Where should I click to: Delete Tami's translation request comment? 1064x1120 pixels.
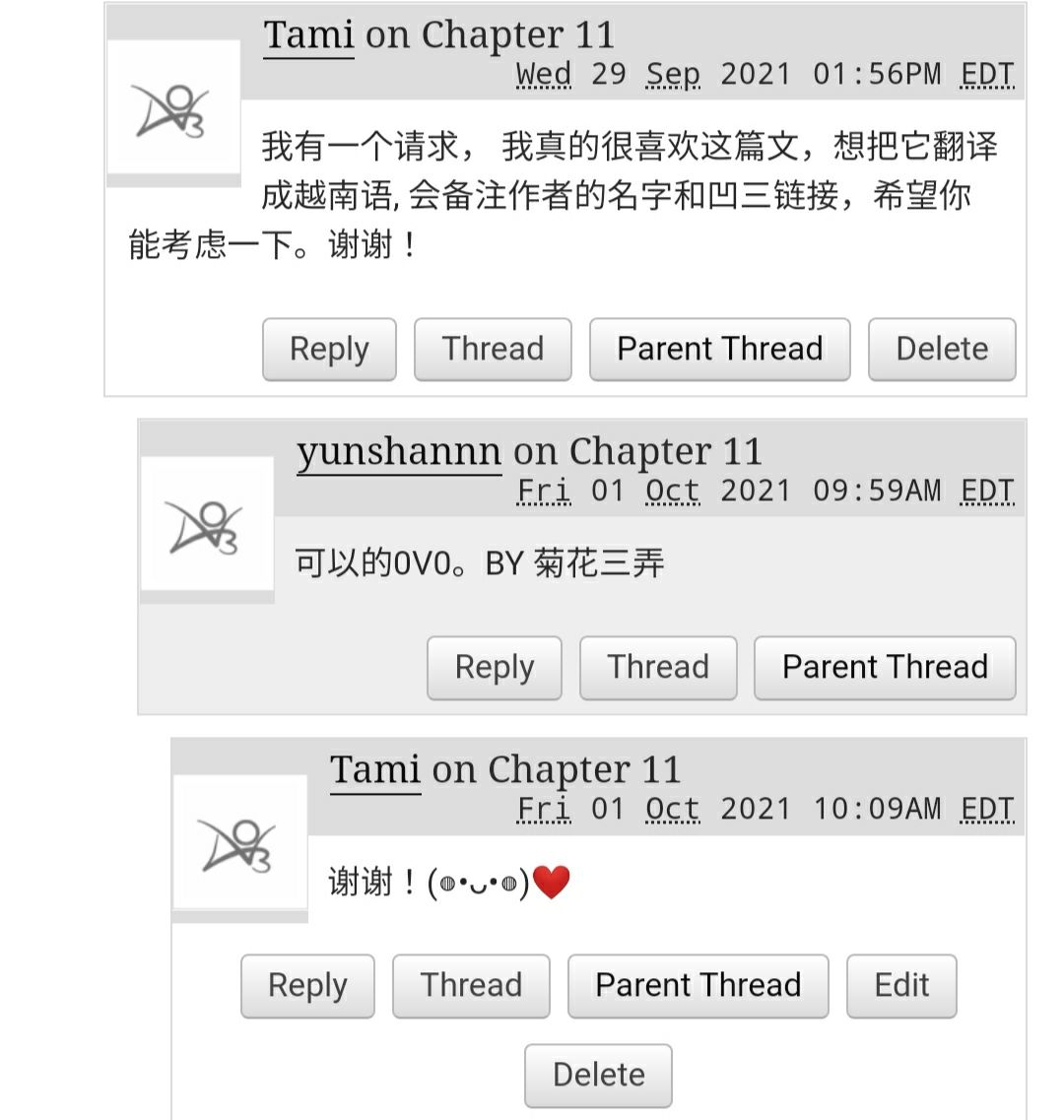(941, 349)
